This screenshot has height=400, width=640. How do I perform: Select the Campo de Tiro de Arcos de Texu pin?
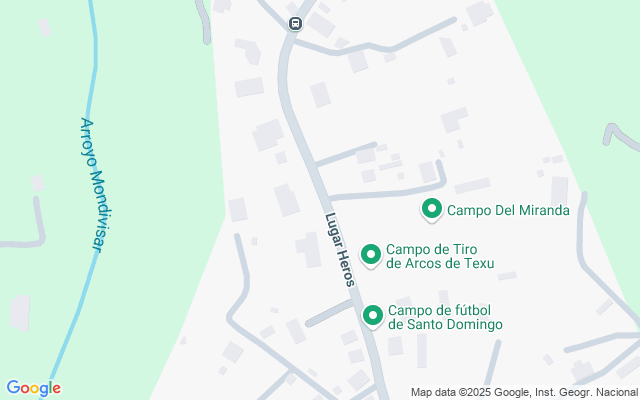click(371, 256)
